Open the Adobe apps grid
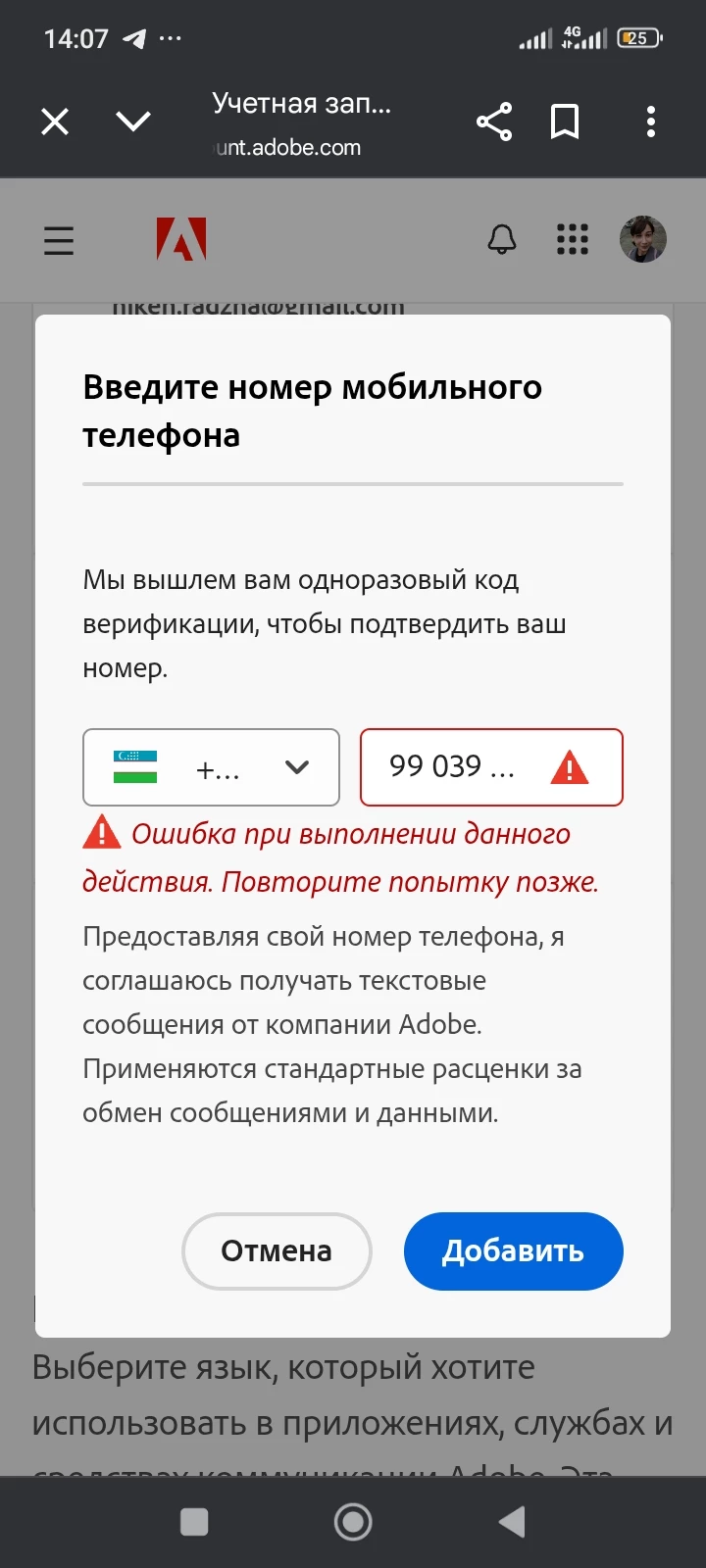The image size is (706, 1568). (573, 239)
